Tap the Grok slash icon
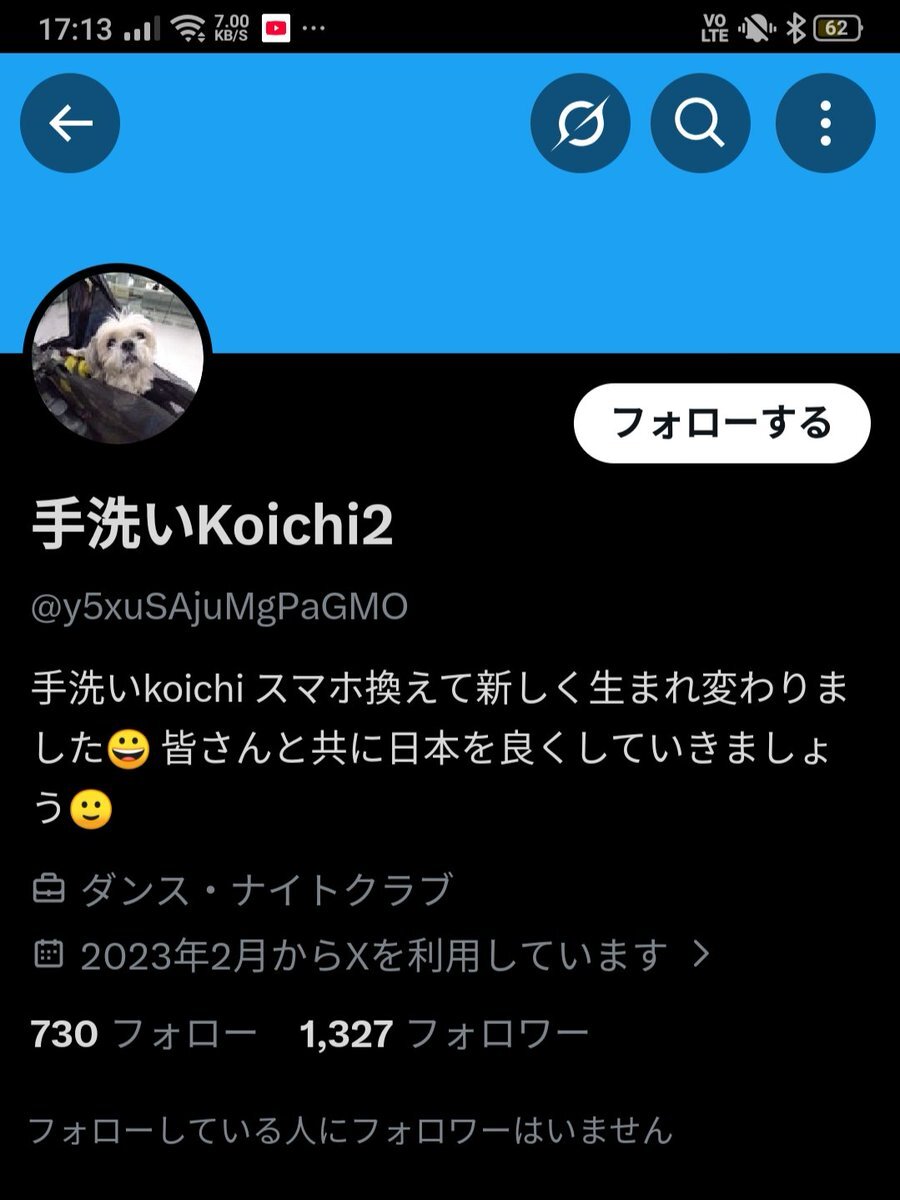This screenshot has height=1200, width=900. (580, 124)
